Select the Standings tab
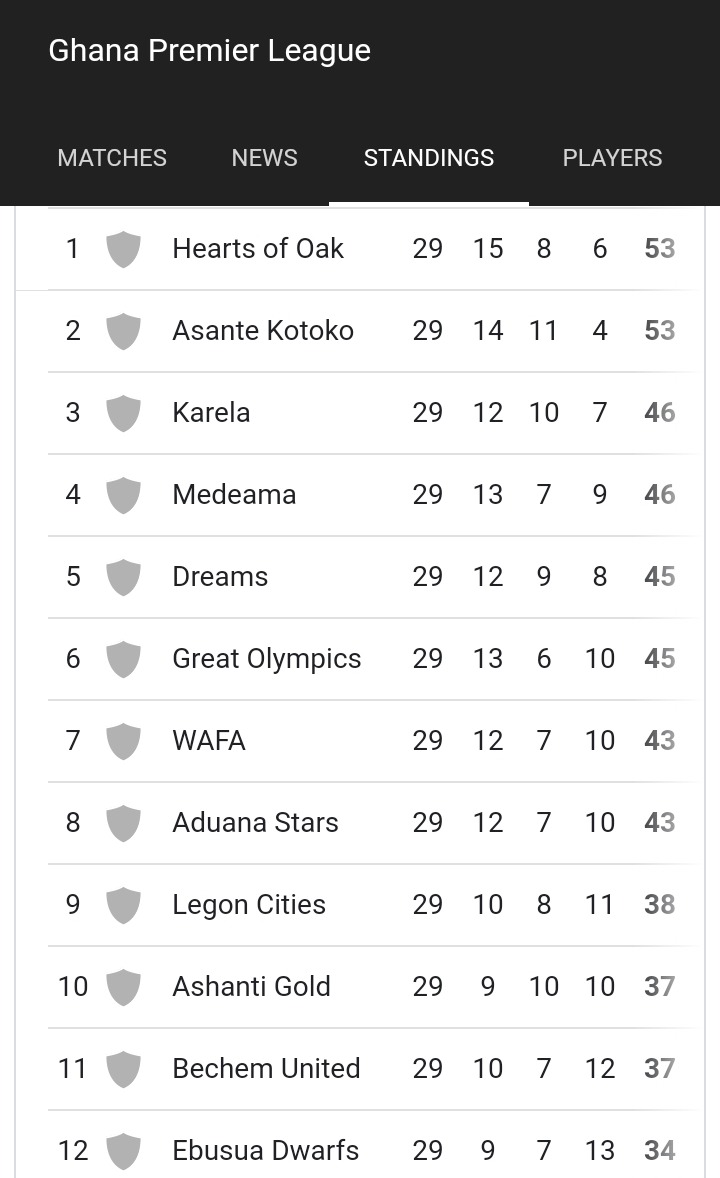Screen dimensions: 720x1178 click(429, 158)
